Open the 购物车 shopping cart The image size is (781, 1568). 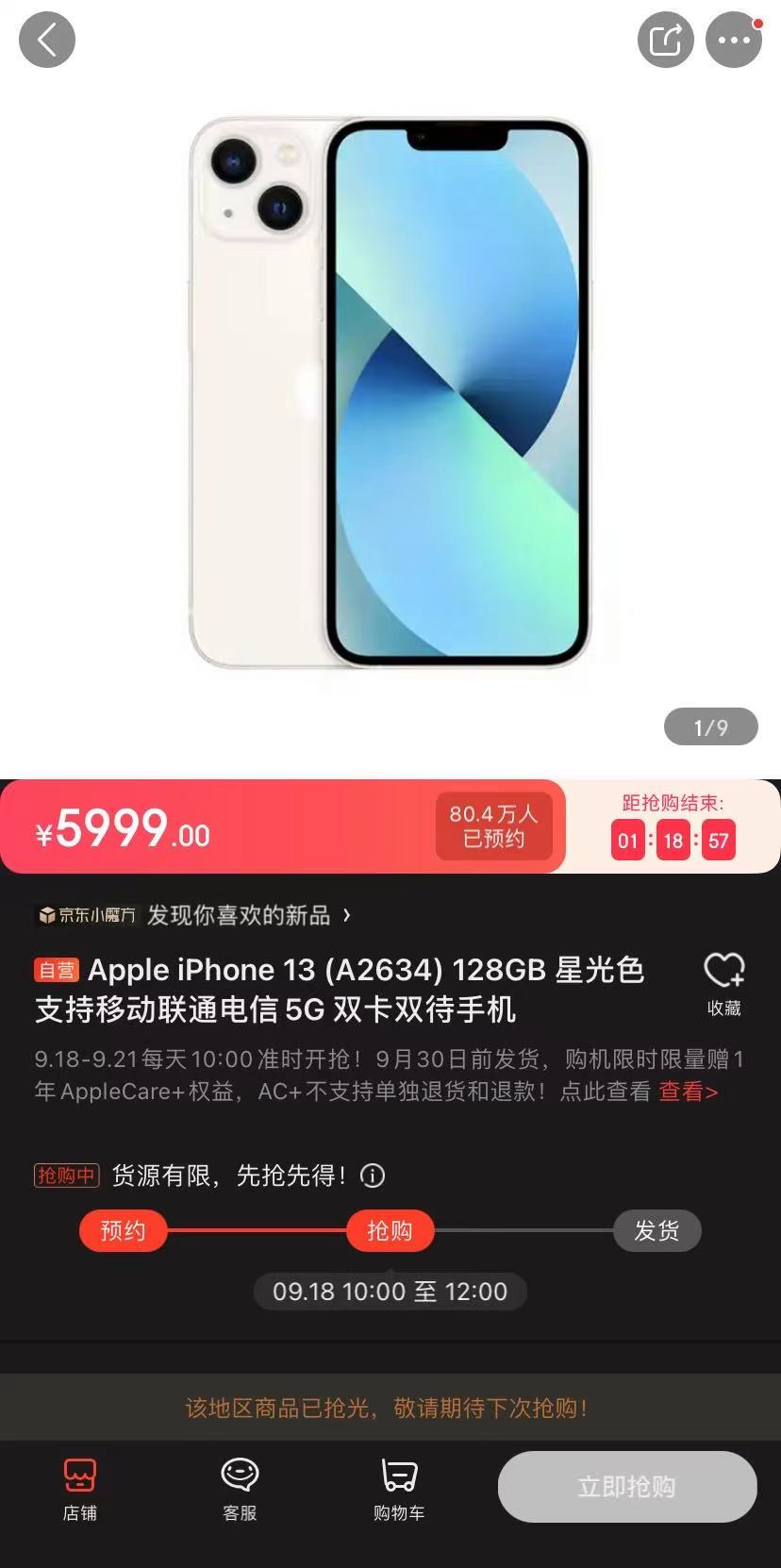click(398, 1488)
